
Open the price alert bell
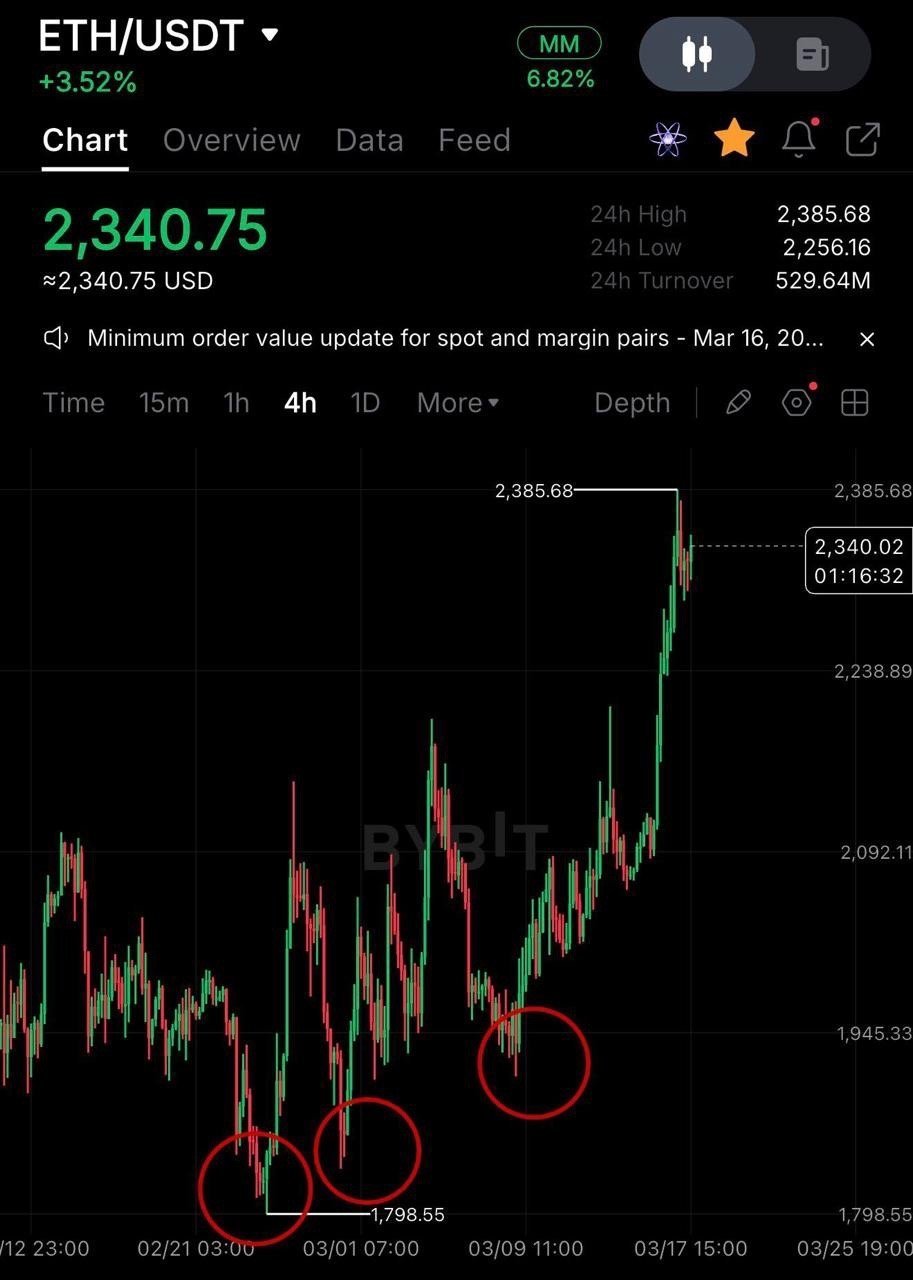click(799, 139)
